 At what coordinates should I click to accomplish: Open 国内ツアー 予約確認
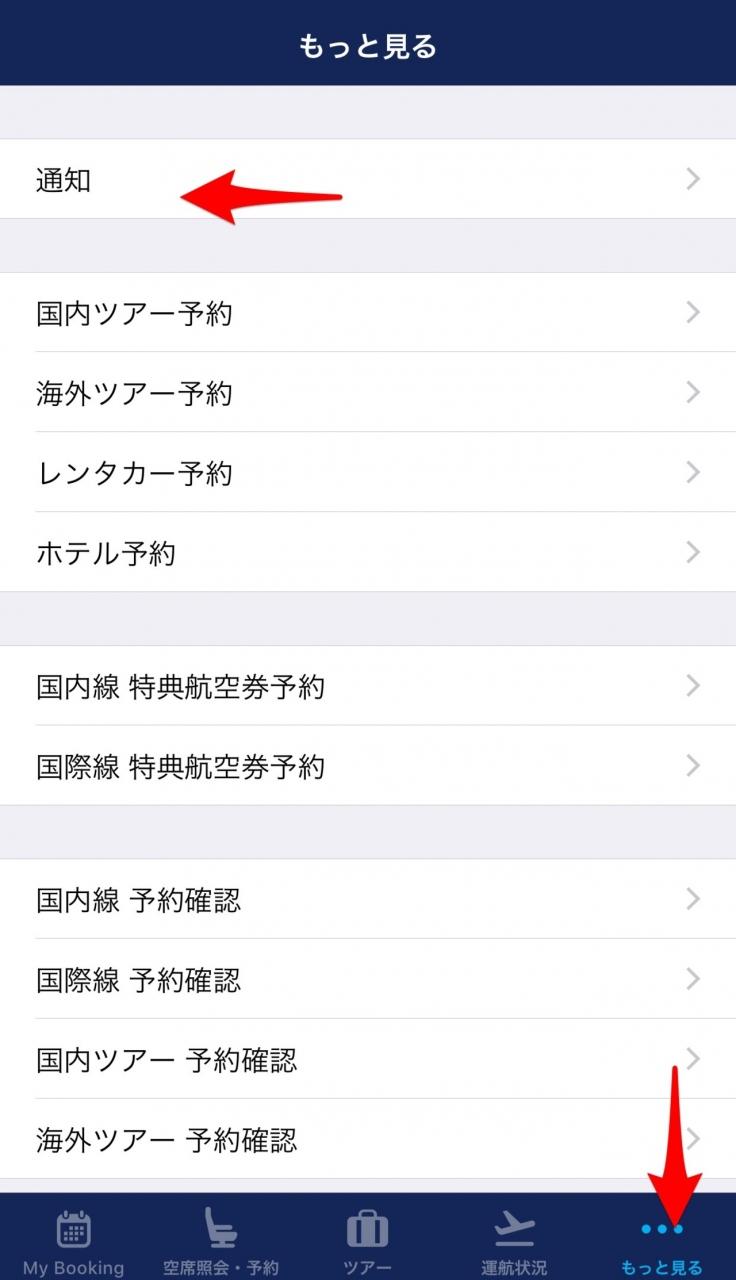pyautogui.click(x=368, y=1059)
